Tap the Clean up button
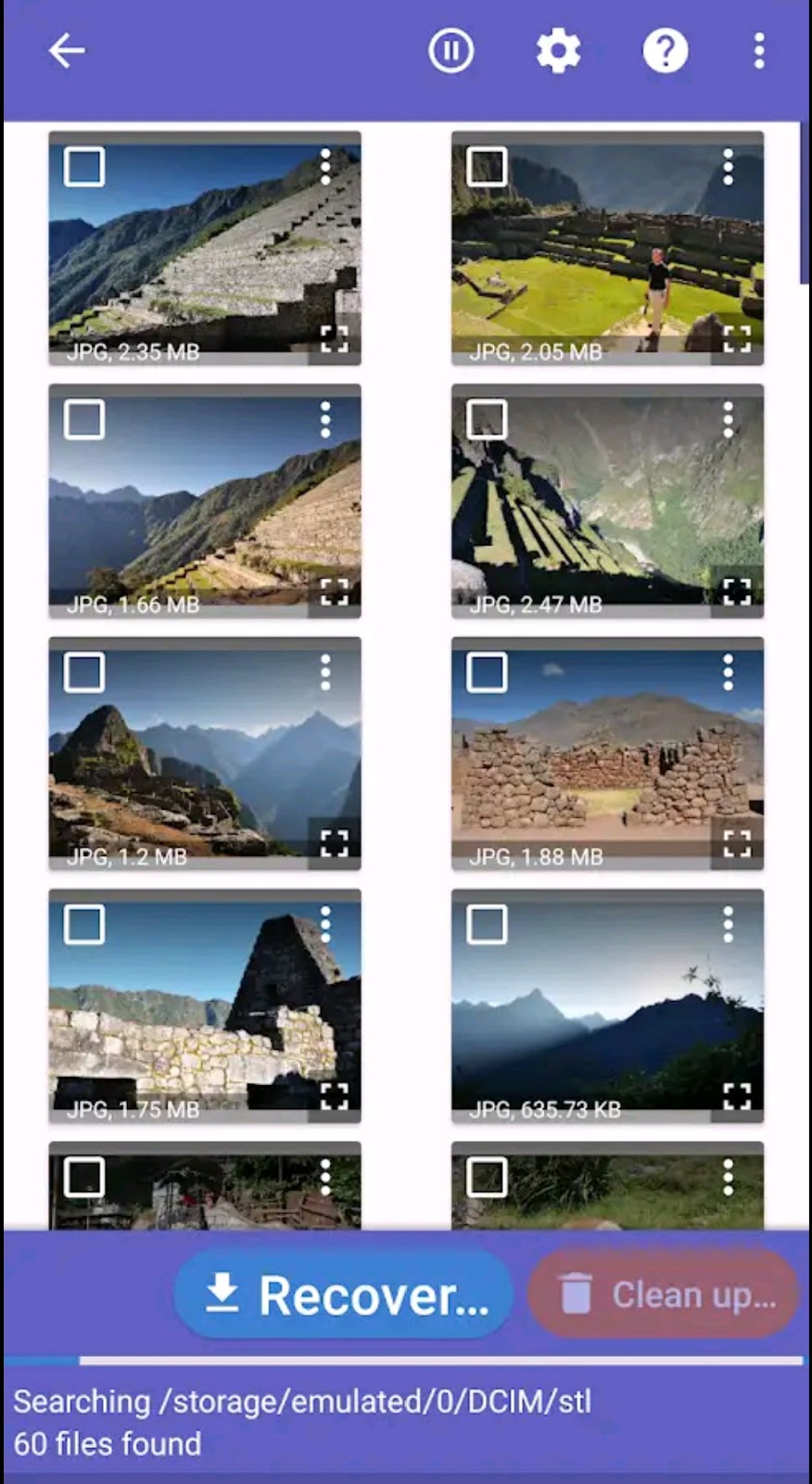The height and width of the screenshot is (1484, 812). 664,1294
